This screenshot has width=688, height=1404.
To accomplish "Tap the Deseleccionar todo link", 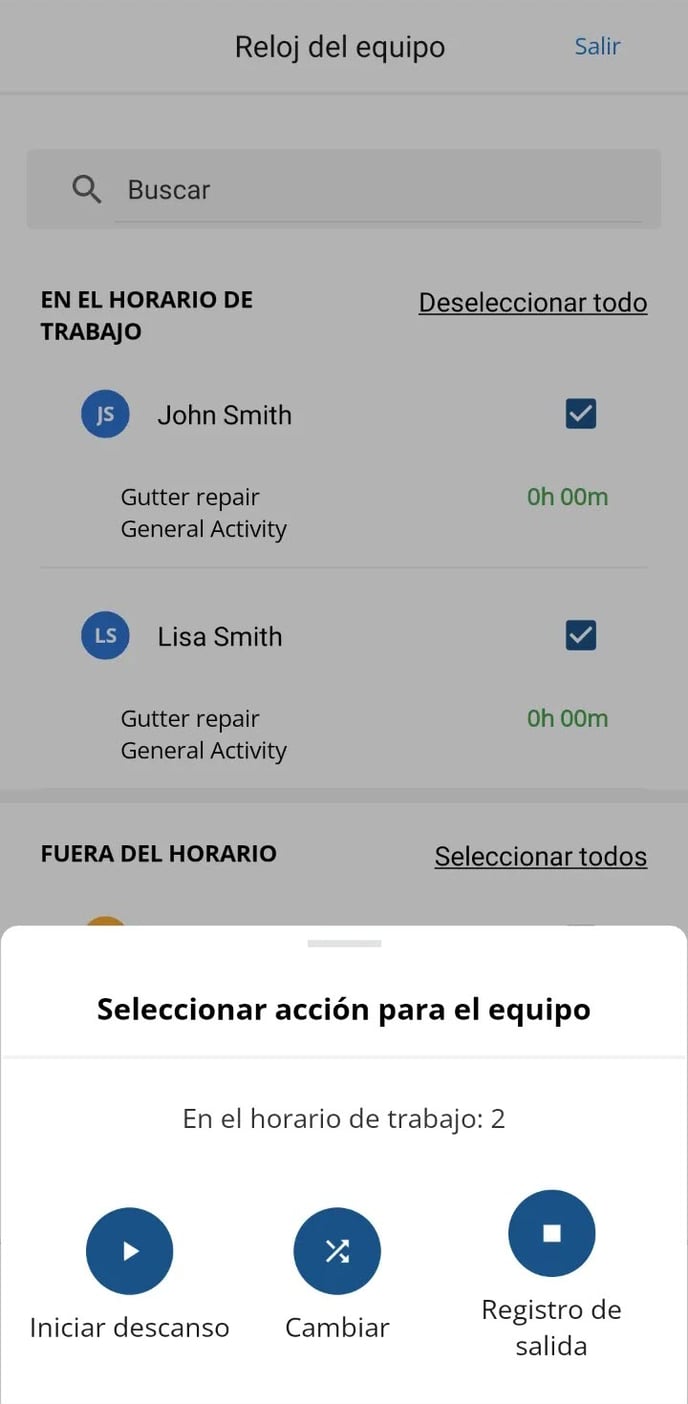I will pyautogui.click(x=532, y=303).
